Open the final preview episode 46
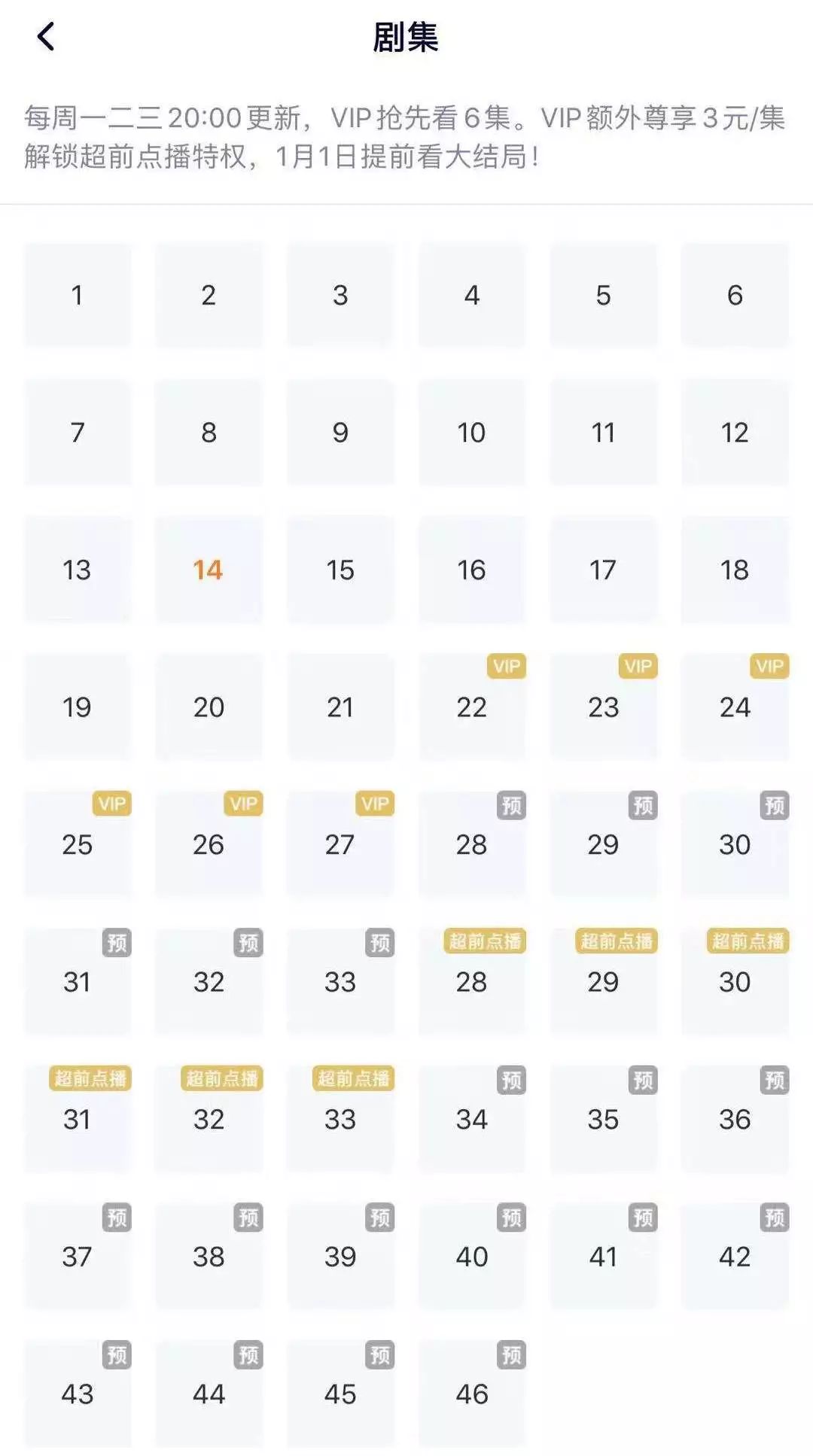Screen dimensions: 813x1456 [471, 1394]
